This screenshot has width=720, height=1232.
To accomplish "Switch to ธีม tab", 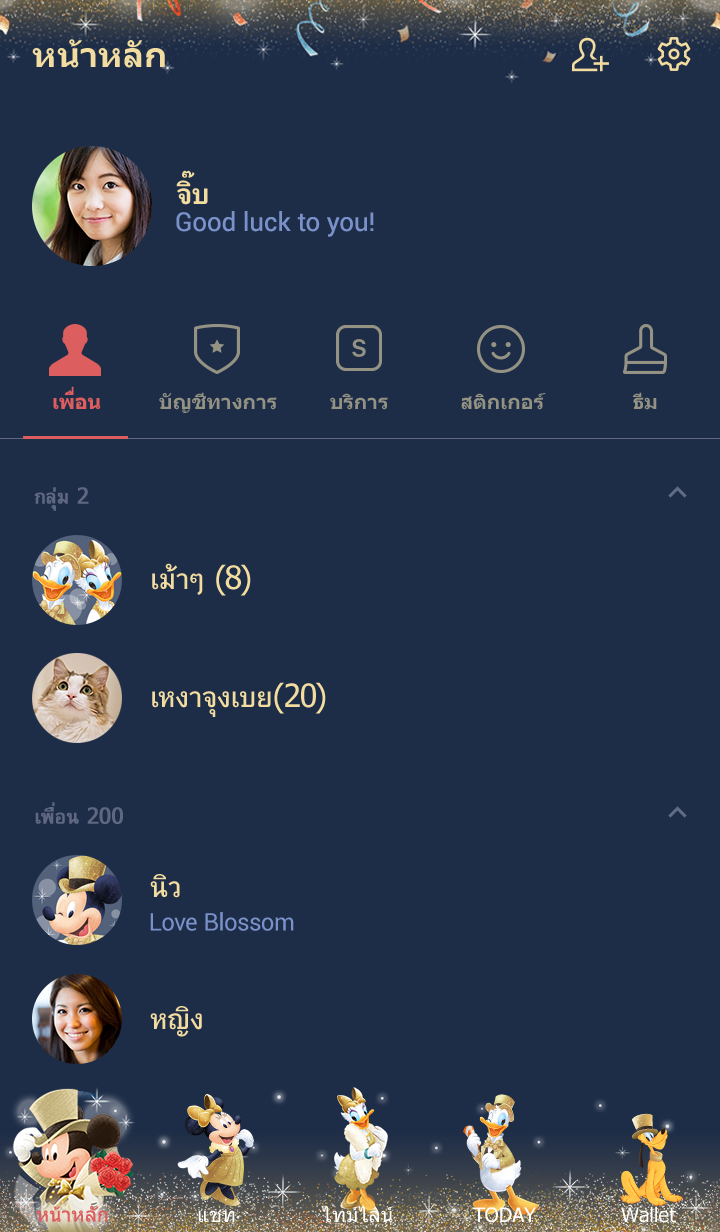I will [644, 370].
